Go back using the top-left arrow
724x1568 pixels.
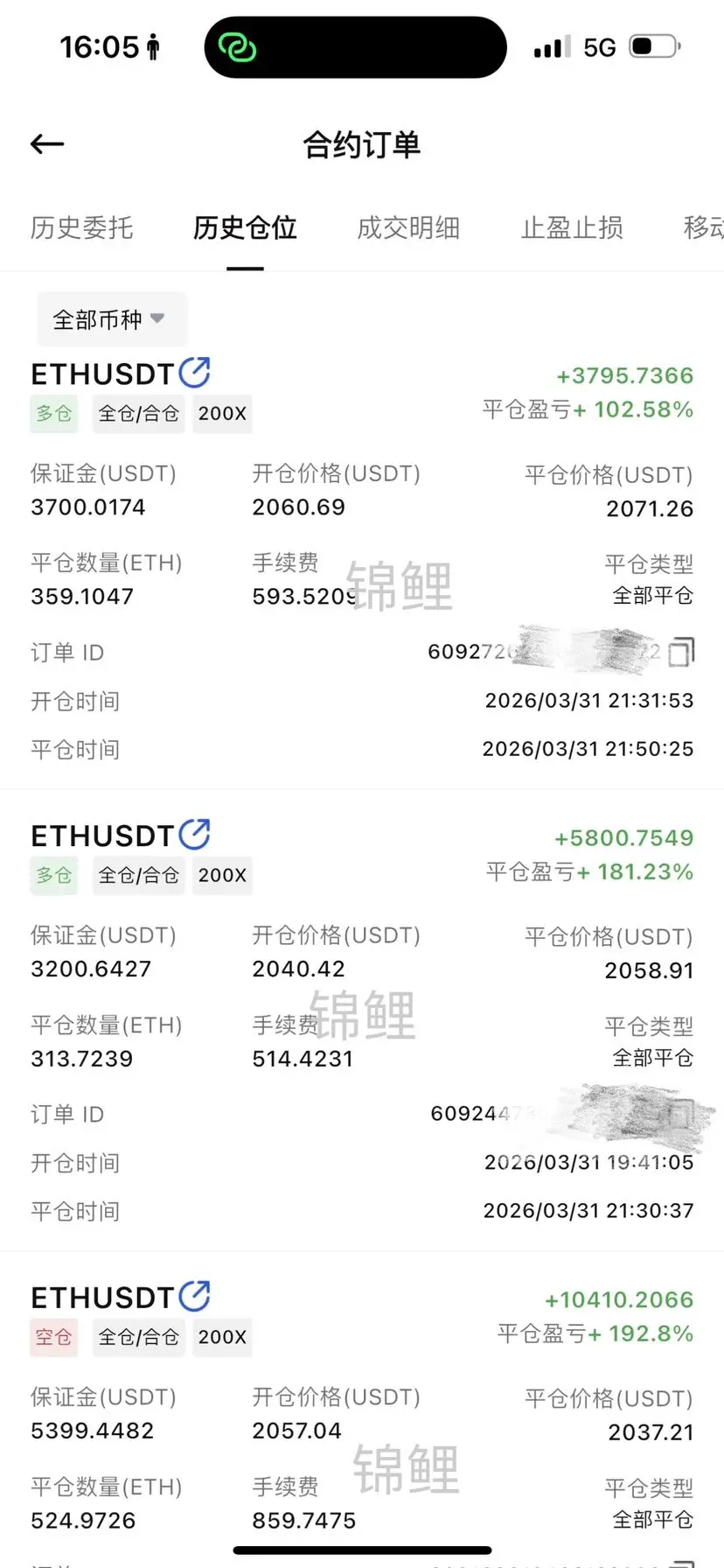tap(47, 144)
